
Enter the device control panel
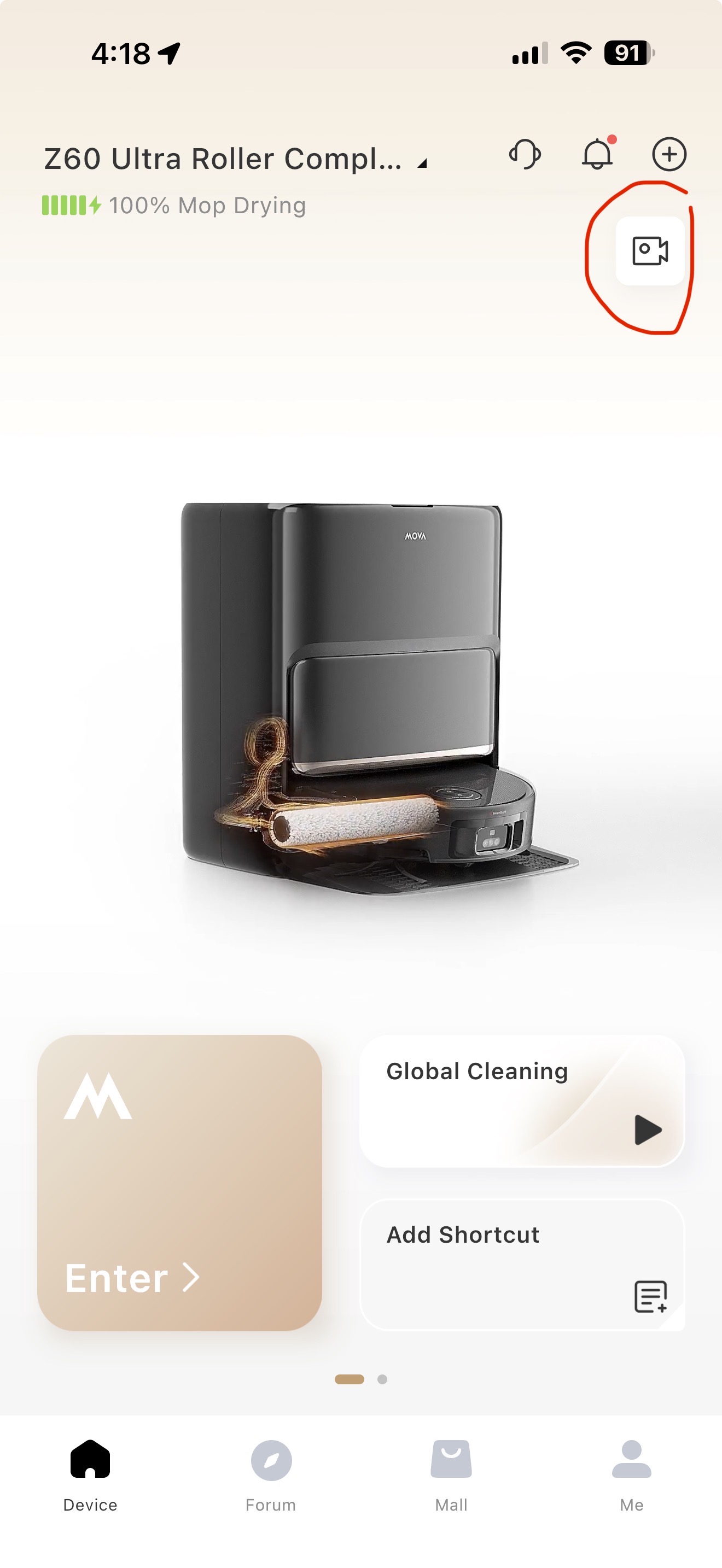click(179, 1182)
